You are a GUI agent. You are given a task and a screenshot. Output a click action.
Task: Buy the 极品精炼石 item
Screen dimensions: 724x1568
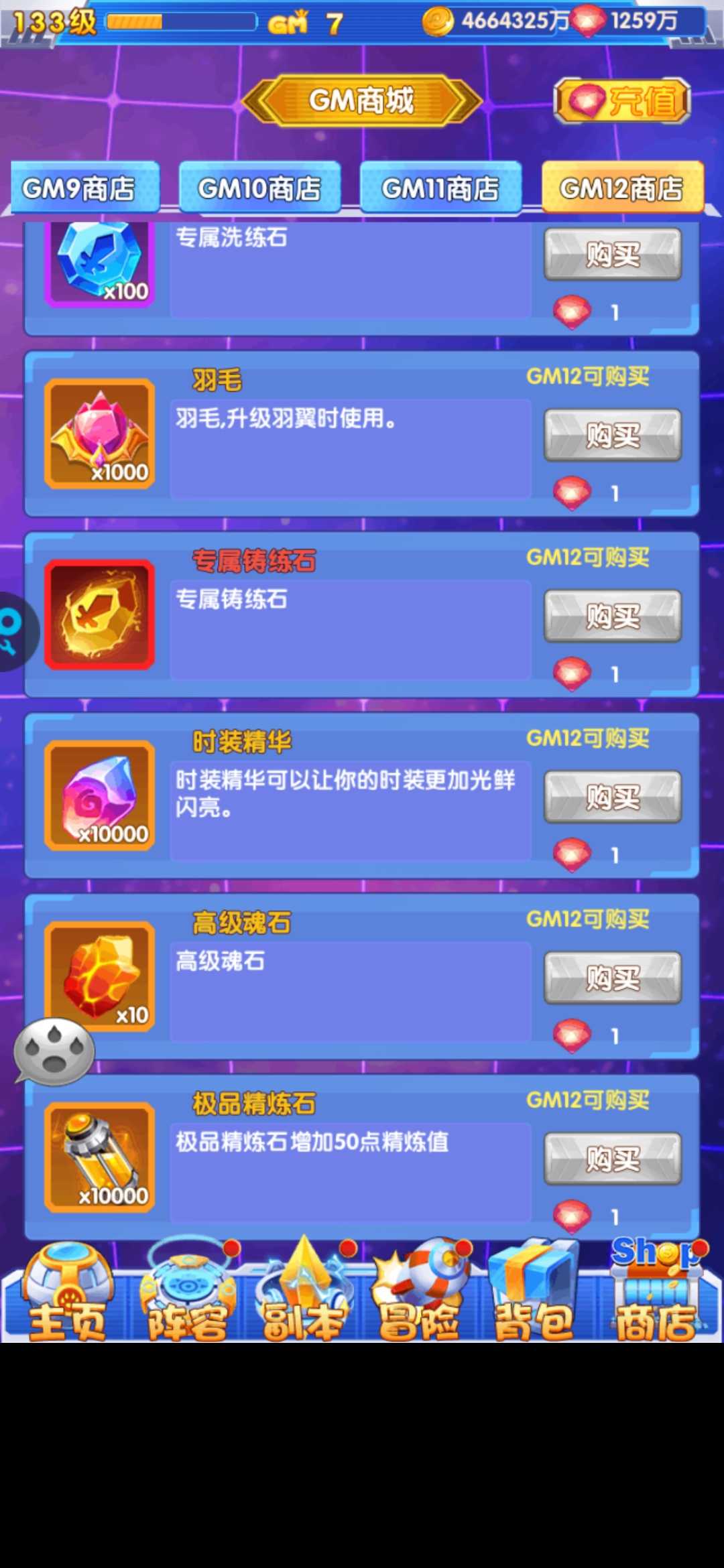tap(612, 1159)
